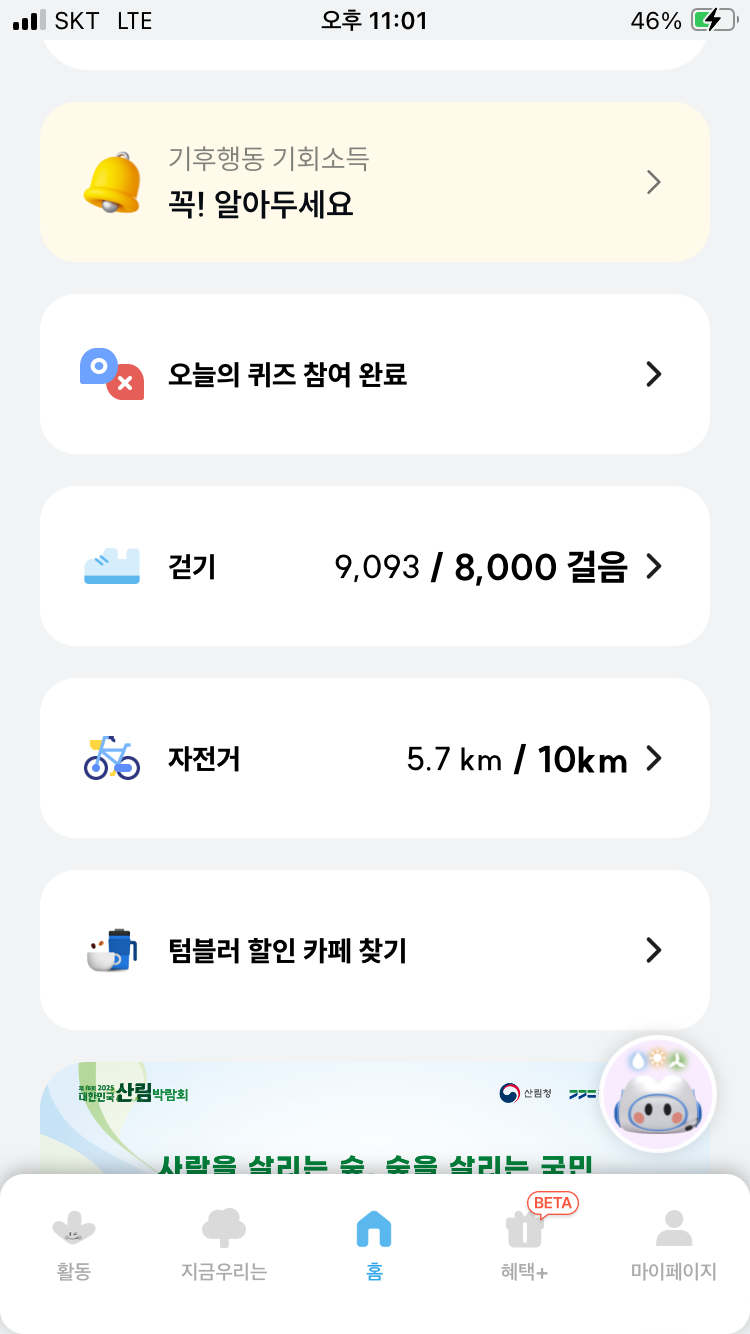Viewport: 750px width, 1334px height.
Task: Open 텀블러 할인 카페 찾기
Action: click(x=374, y=950)
